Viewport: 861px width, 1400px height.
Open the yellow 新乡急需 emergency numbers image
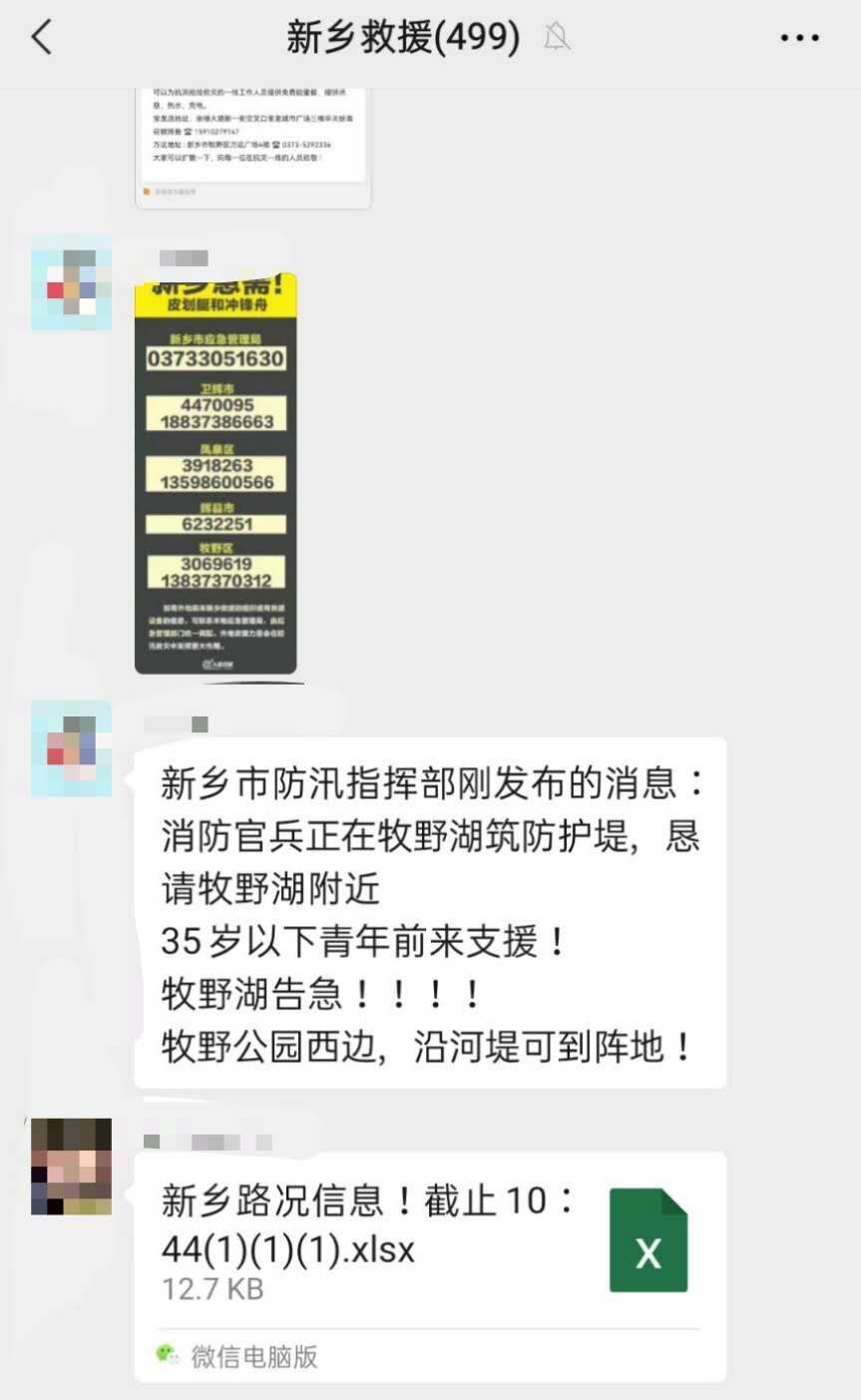pos(215,475)
